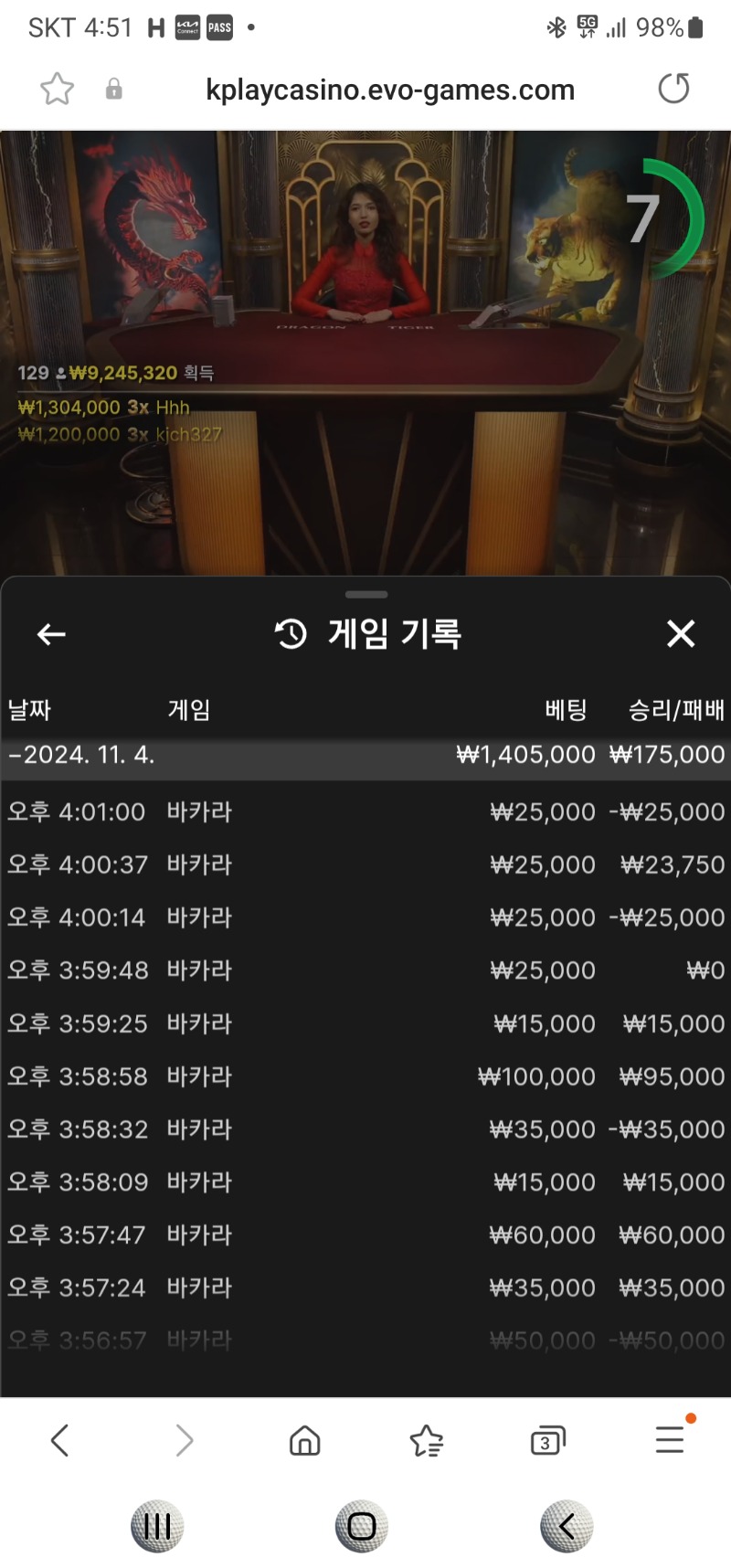Tap the kplaycasino.evo-games.com address bar
731x1568 pixels.
point(390,90)
